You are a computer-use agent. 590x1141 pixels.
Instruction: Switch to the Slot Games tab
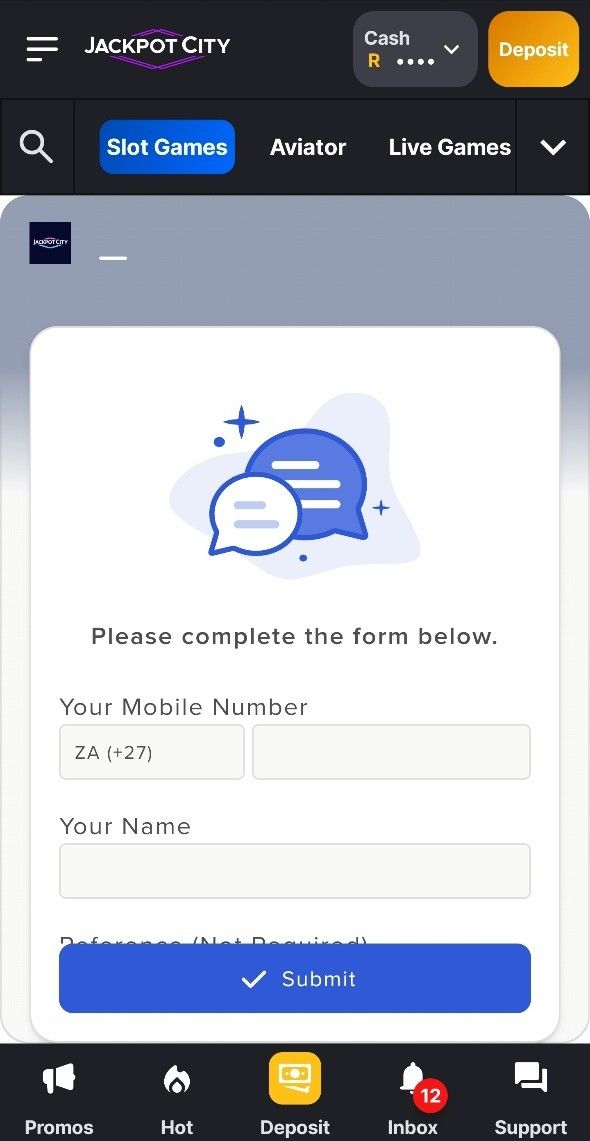167,147
